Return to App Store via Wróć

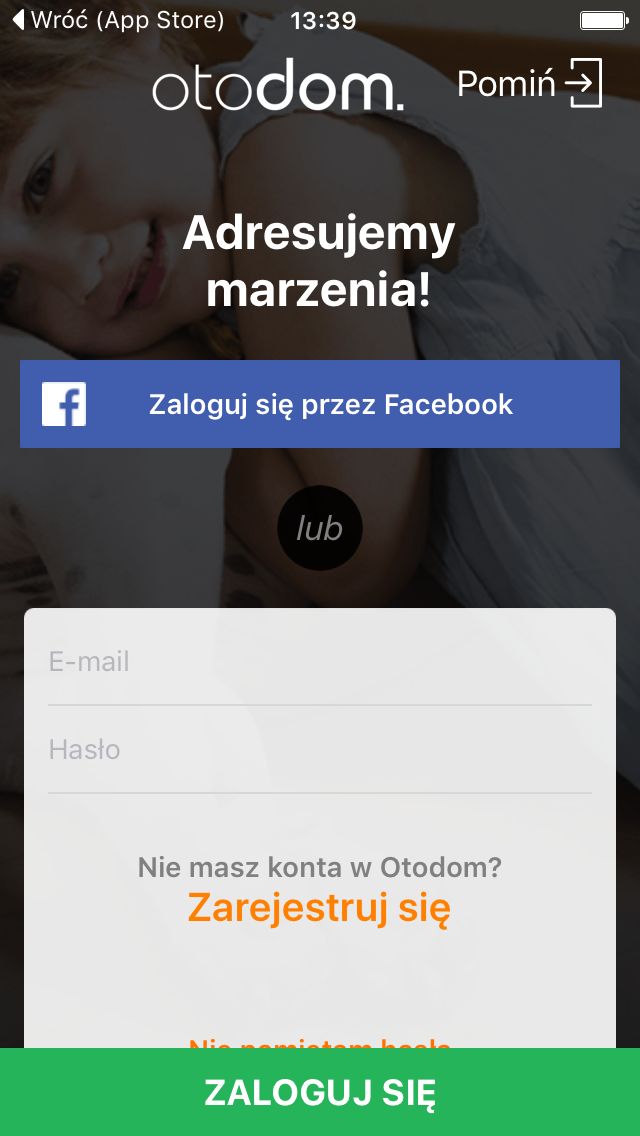(x=120, y=20)
